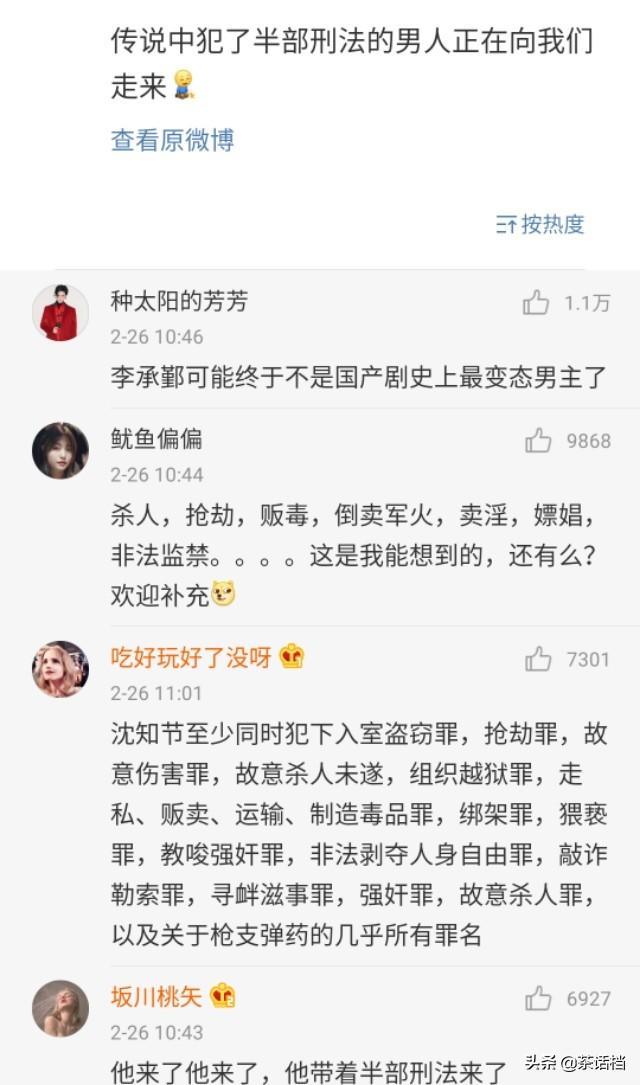Image resolution: width=640 pixels, height=1085 pixels.
Task: Like the comment by 鱿鱼偏偏
Action: pyautogui.click(x=539, y=440)
